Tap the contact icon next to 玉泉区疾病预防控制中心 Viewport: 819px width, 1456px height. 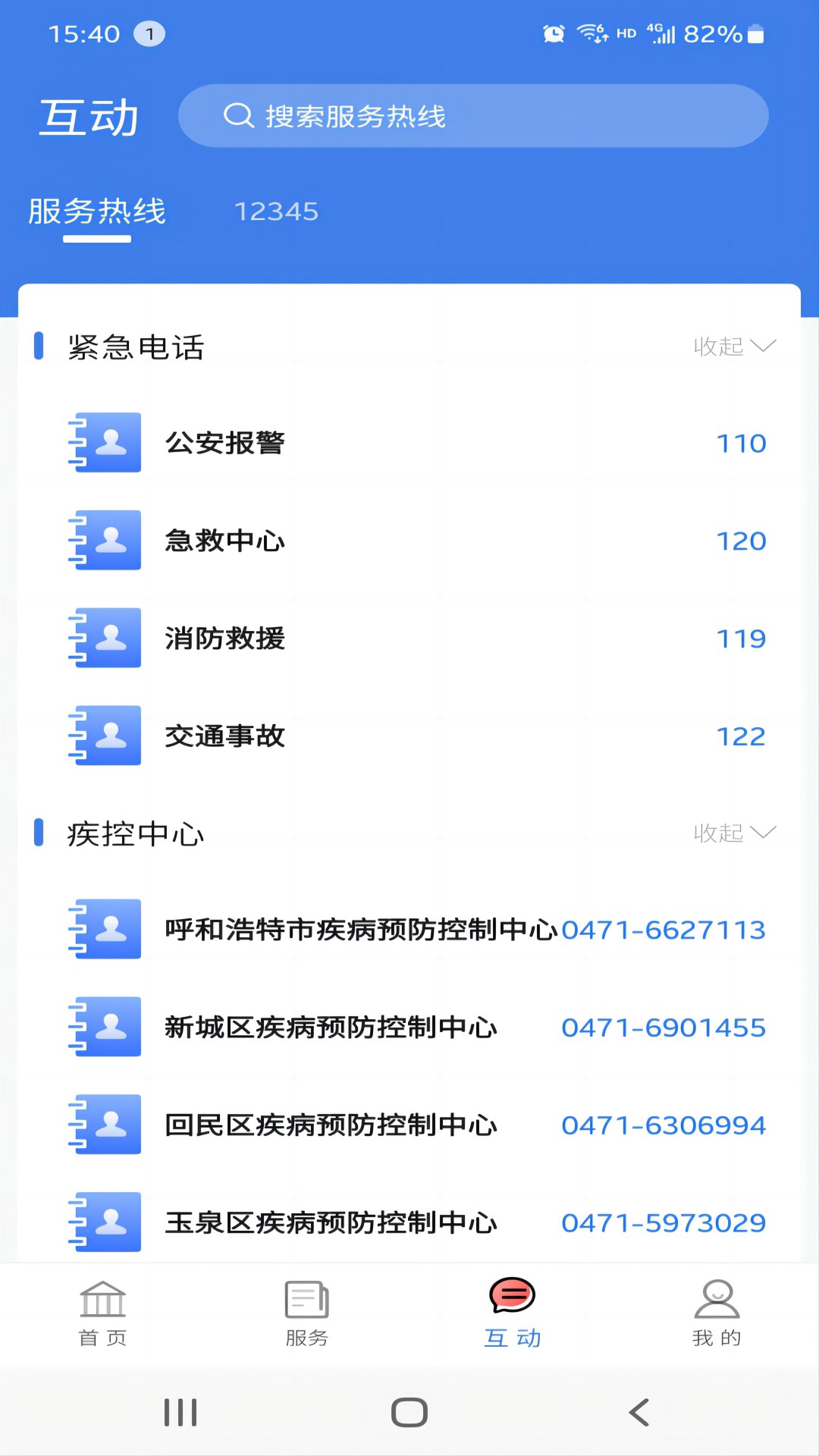pyautogui.click(x=104, y=1222)
